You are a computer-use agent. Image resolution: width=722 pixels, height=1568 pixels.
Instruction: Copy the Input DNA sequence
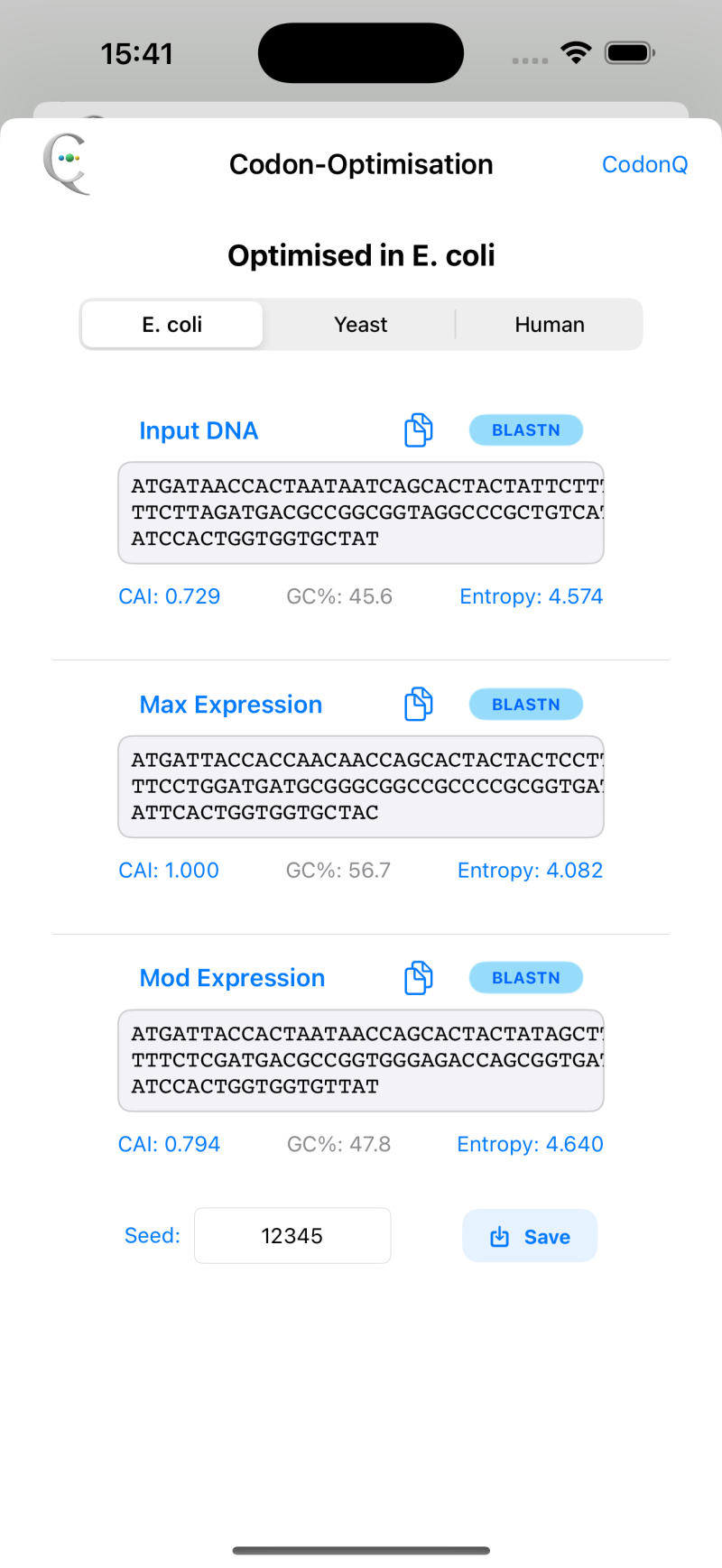pyautogui.click(x=418, y=430)
